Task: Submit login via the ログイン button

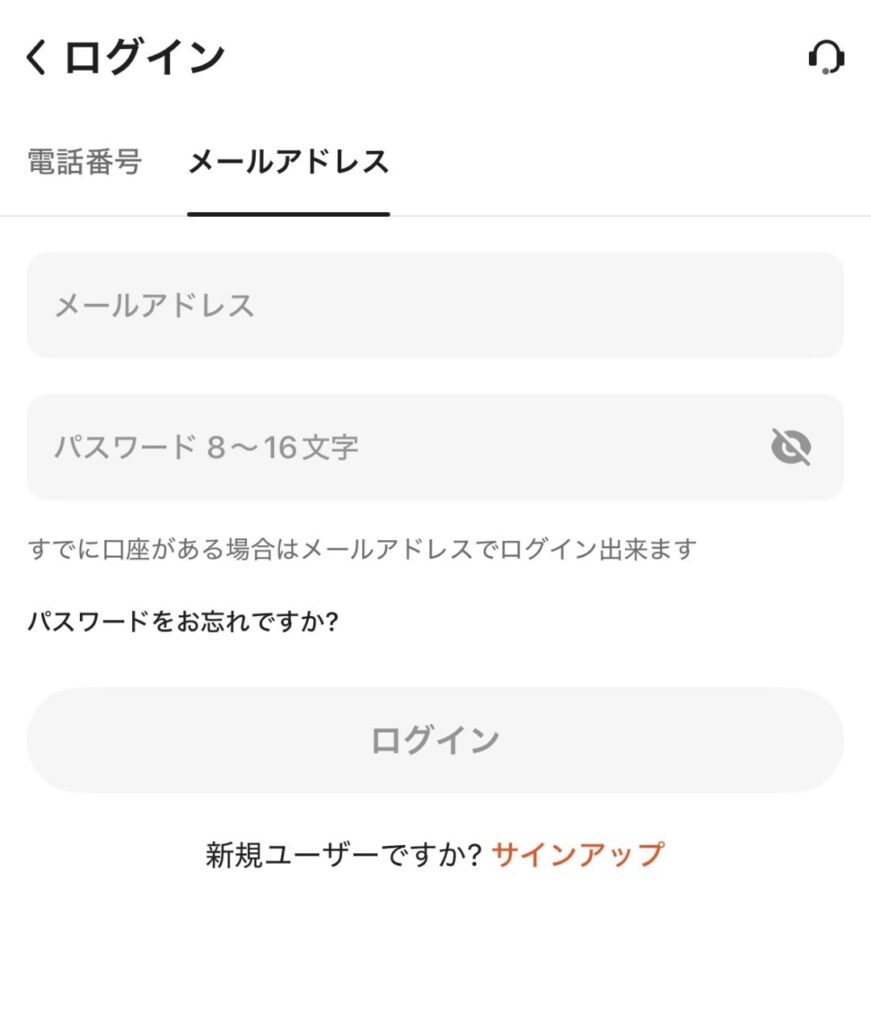Action: [x=435, y=740]
